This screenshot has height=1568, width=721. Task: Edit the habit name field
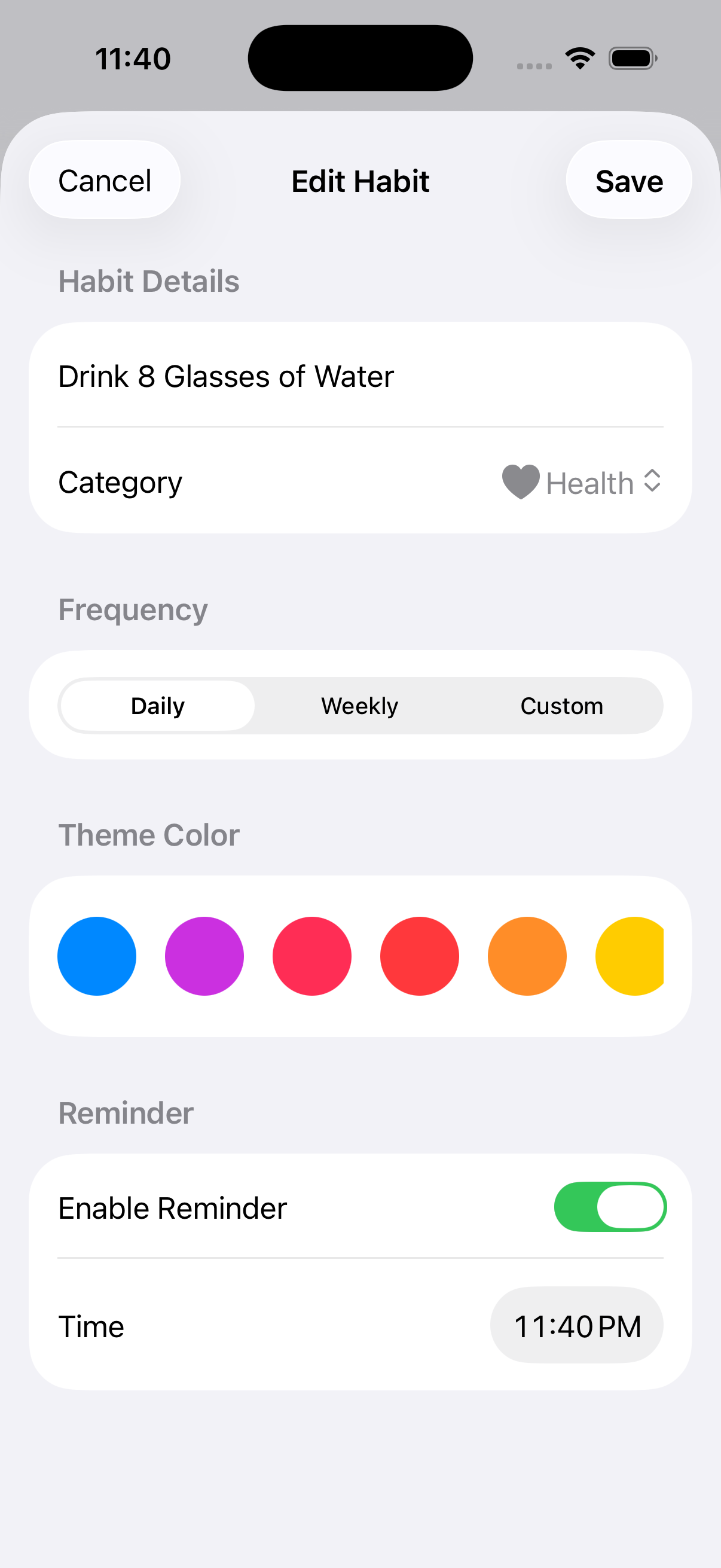click(359, 376)
